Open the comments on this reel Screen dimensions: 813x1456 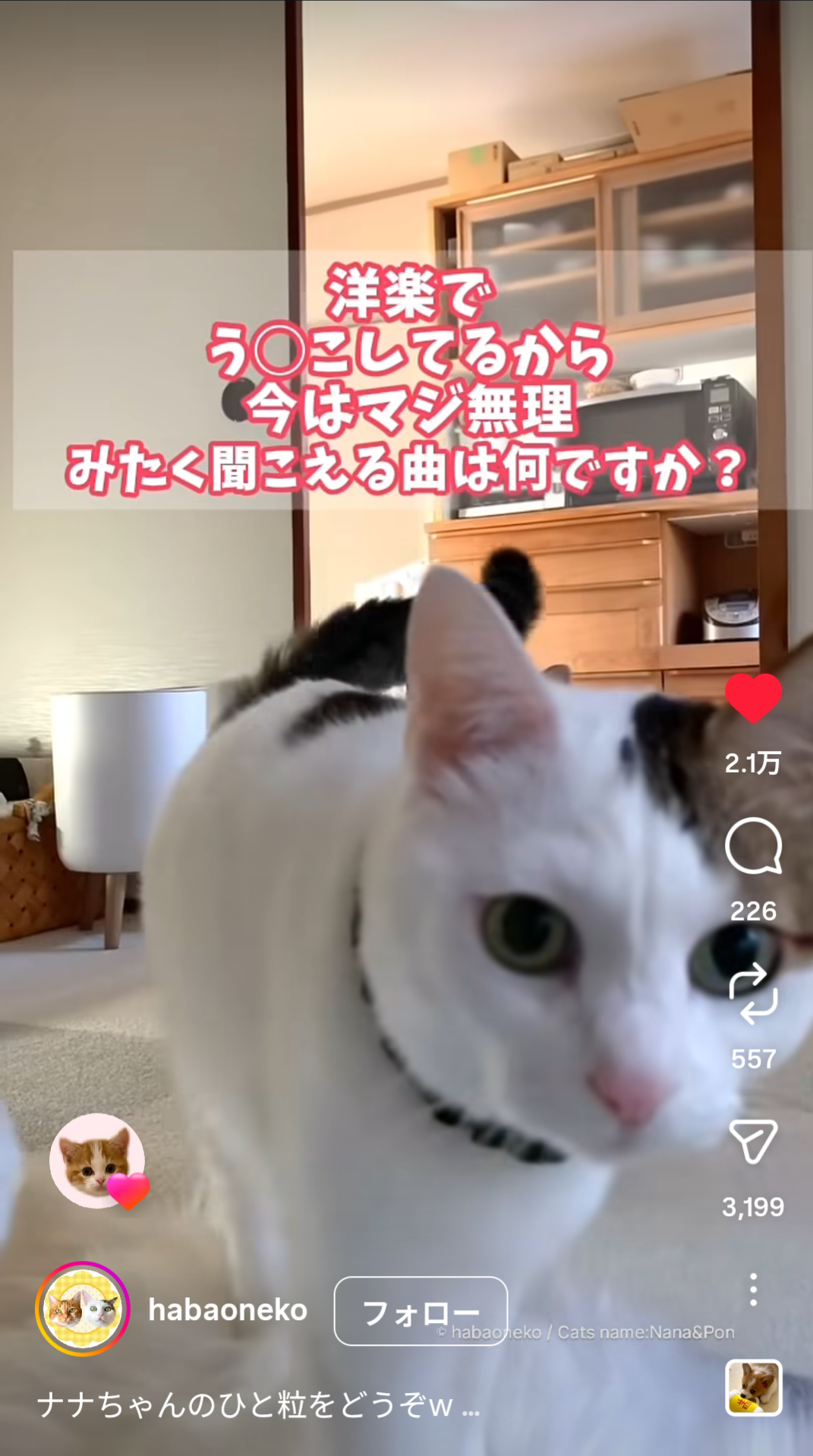752,846
